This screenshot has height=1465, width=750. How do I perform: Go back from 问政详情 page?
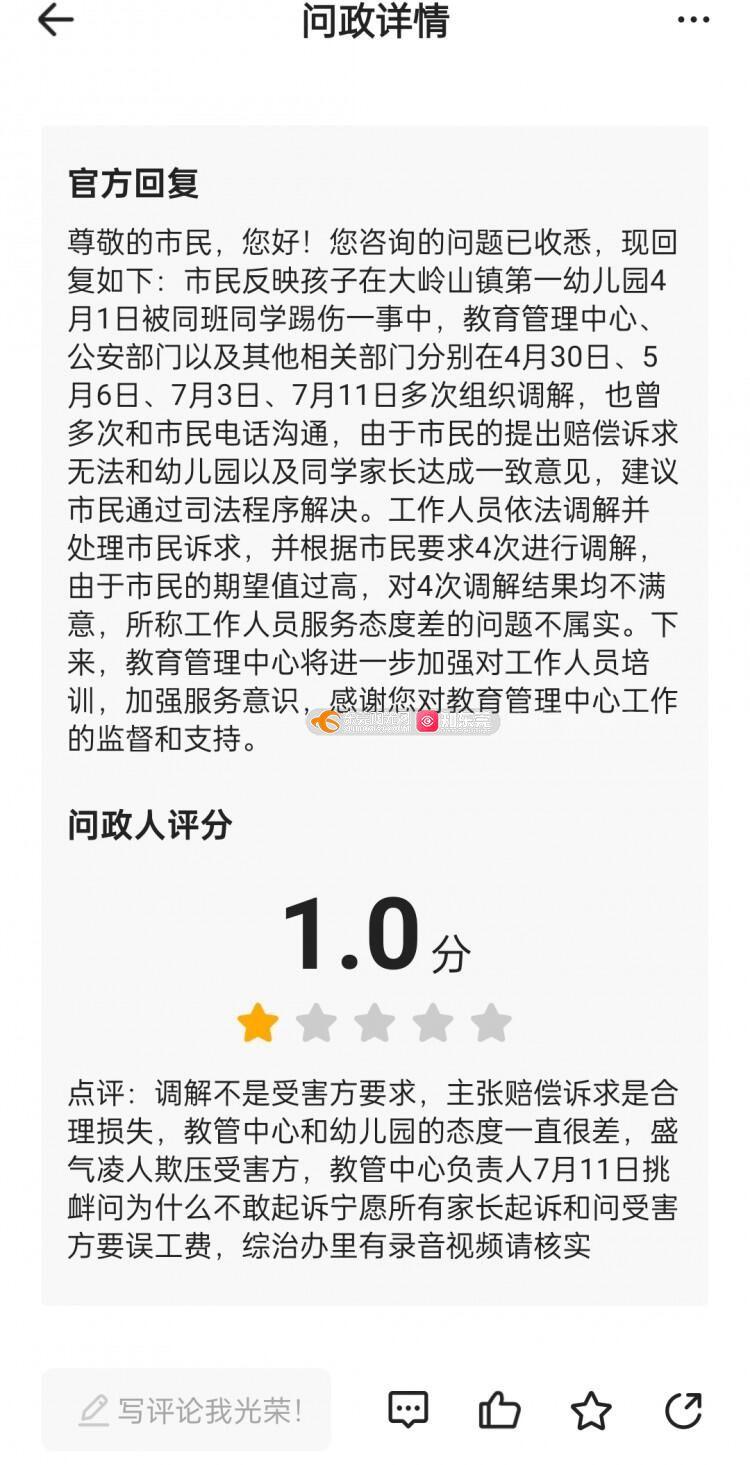[x=56, y=20]
